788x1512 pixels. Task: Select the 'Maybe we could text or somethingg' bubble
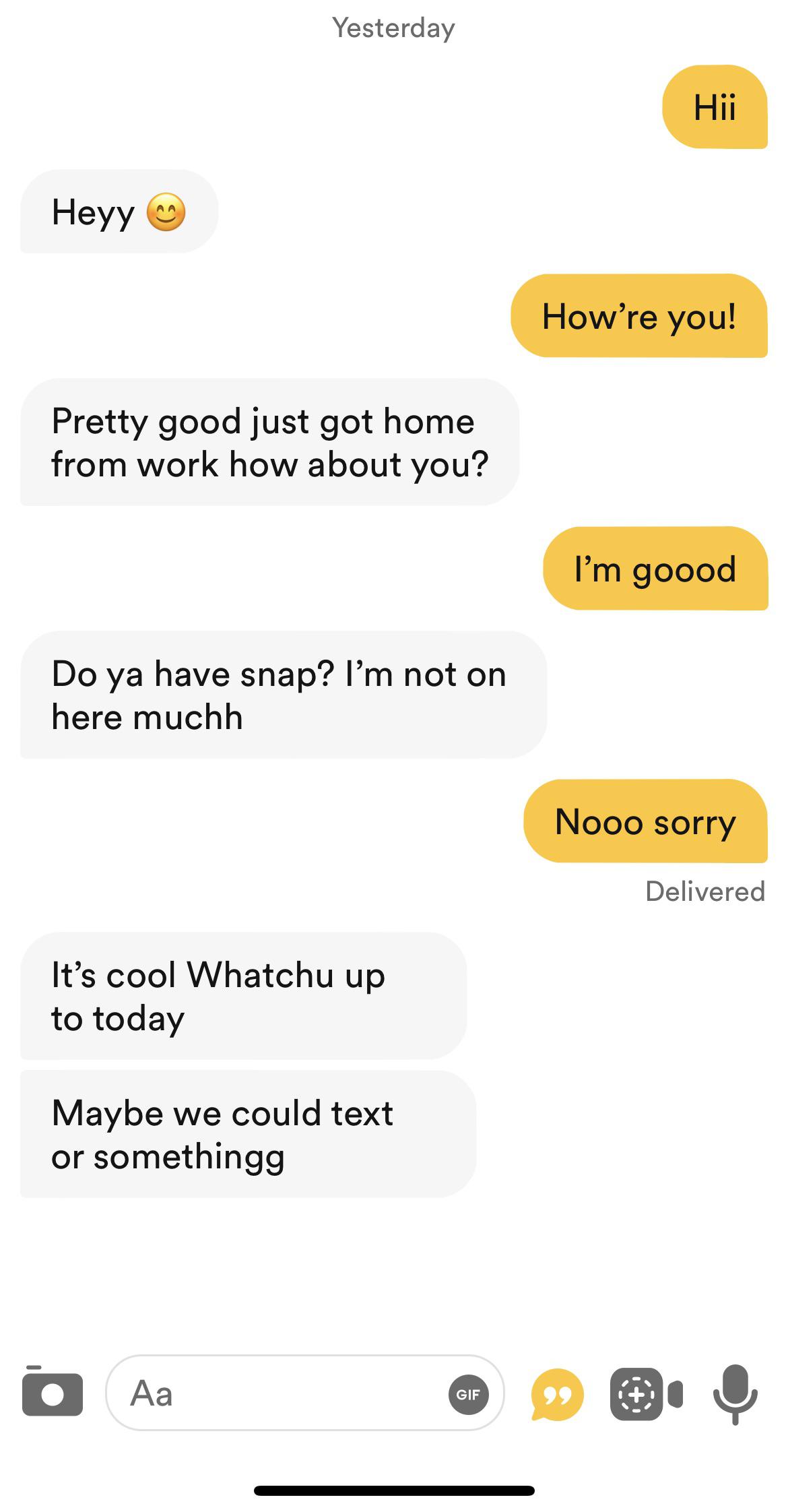pos(246,1135)
